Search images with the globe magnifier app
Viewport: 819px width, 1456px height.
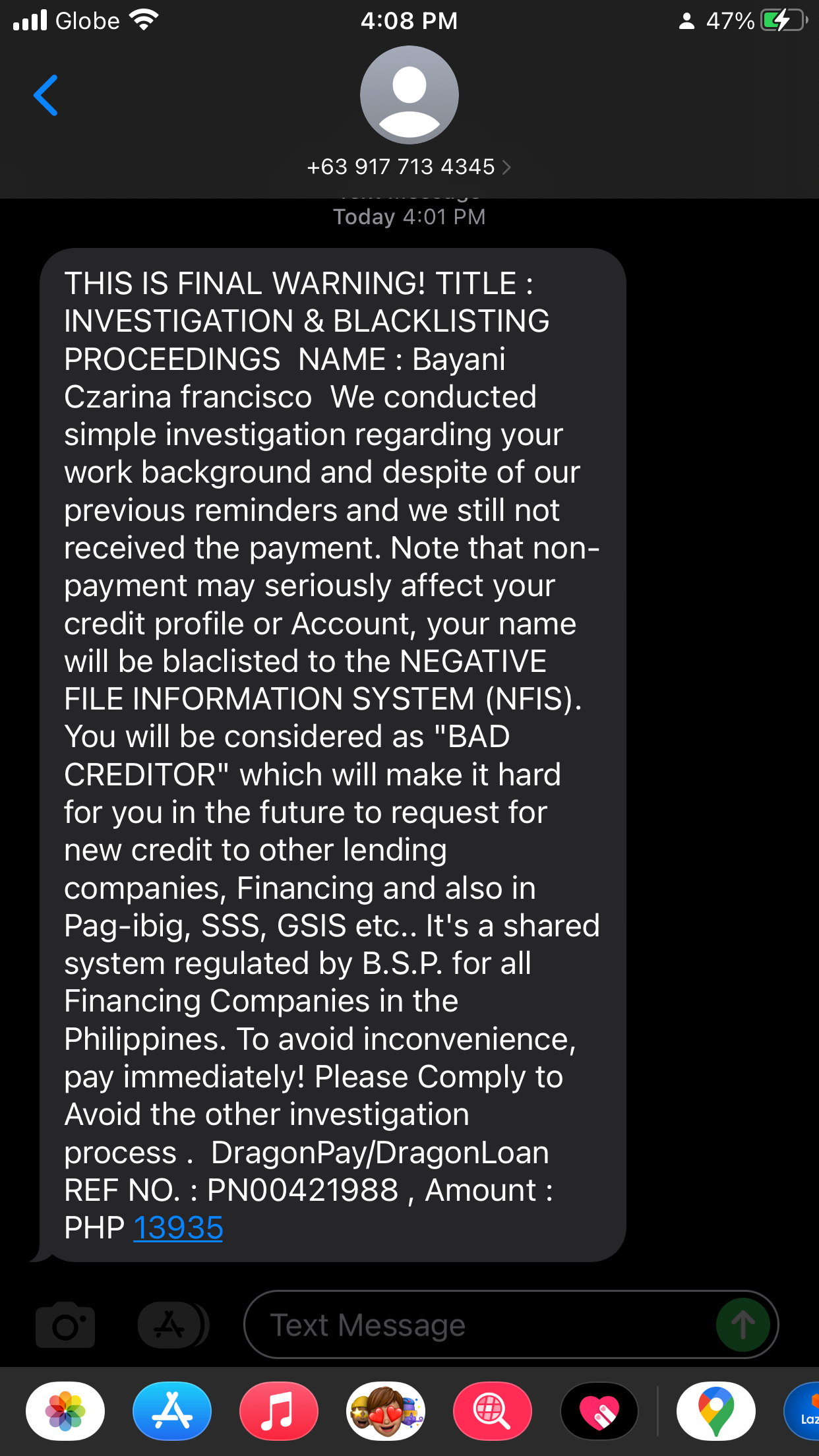pos(493,1411)
